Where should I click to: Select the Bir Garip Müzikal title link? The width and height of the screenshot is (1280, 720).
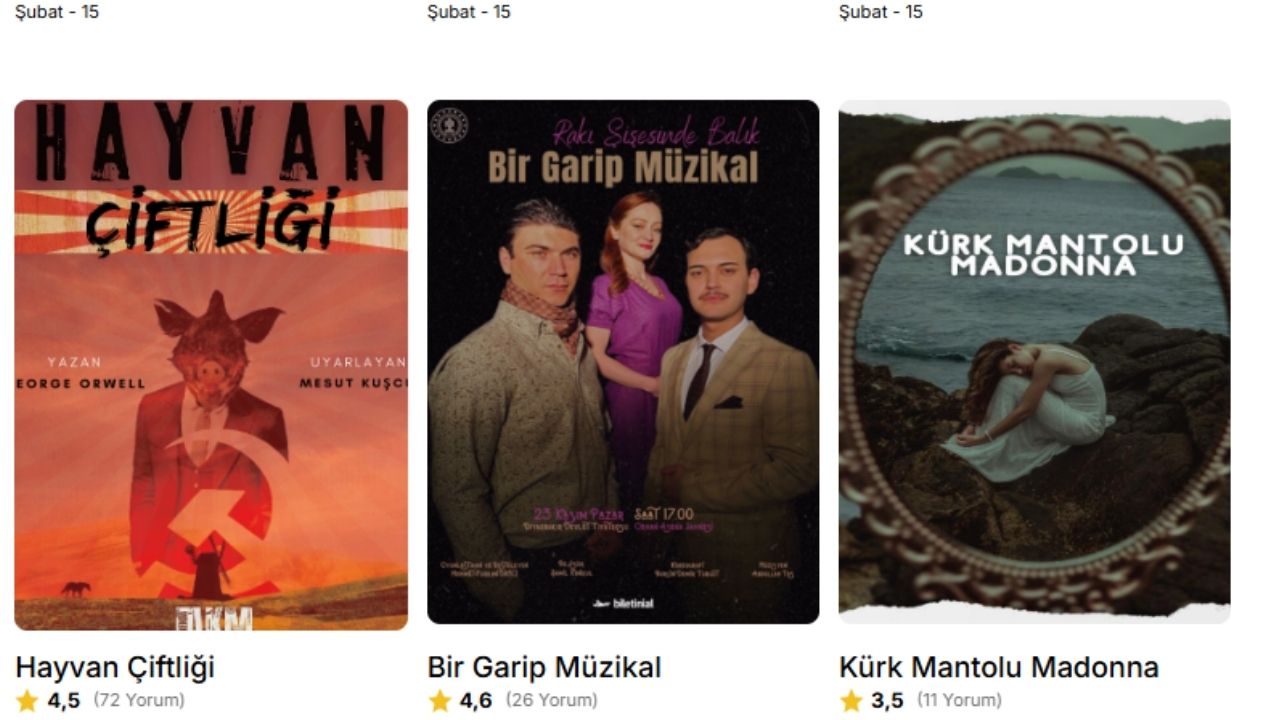point(544,667)
